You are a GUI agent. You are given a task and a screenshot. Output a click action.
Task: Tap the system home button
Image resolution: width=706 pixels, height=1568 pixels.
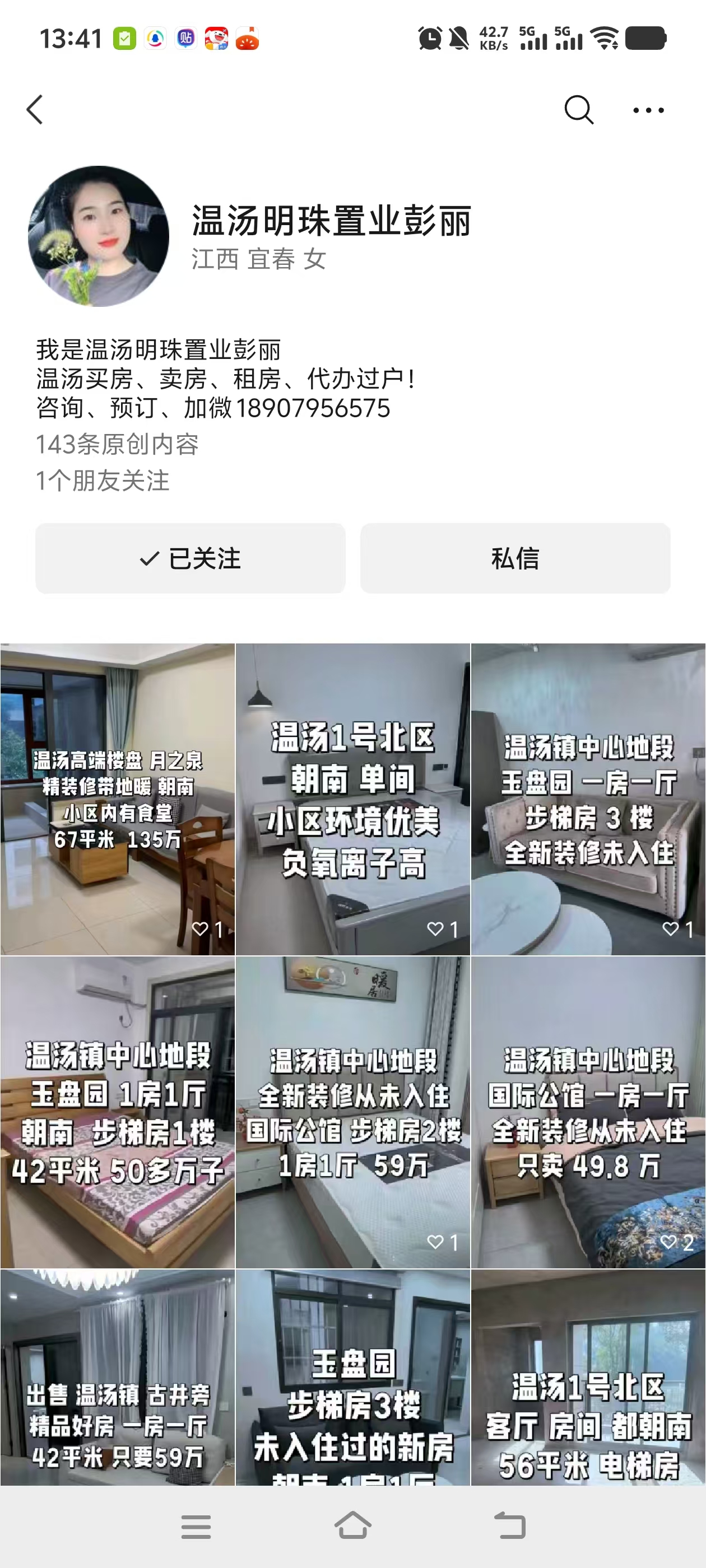point(352,1526)
